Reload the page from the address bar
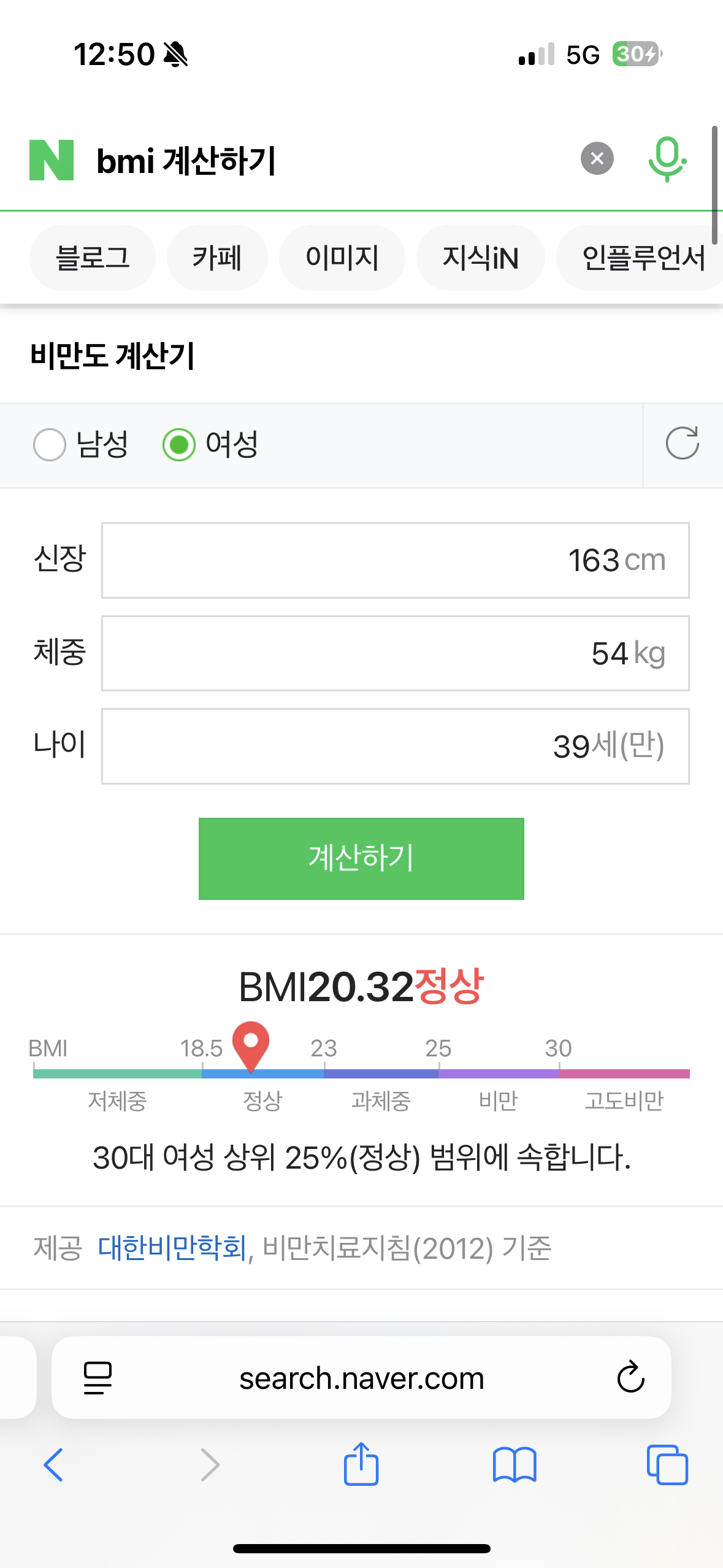723x1568 pixels. [x=630, y=1378]
